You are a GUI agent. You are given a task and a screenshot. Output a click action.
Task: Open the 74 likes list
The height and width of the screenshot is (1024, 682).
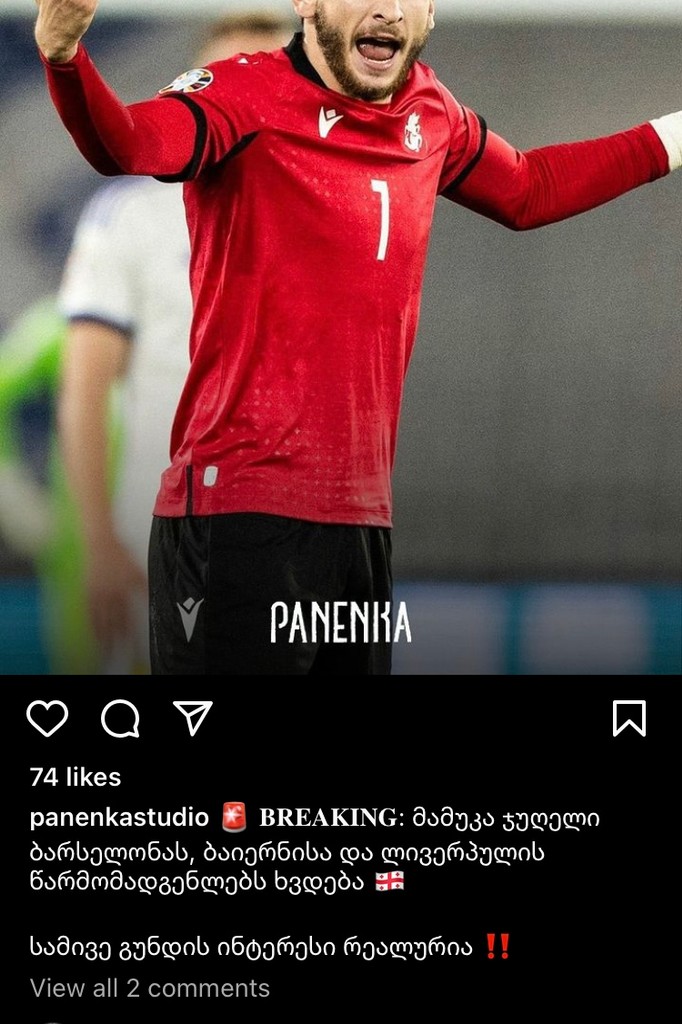tap(75, 777)
